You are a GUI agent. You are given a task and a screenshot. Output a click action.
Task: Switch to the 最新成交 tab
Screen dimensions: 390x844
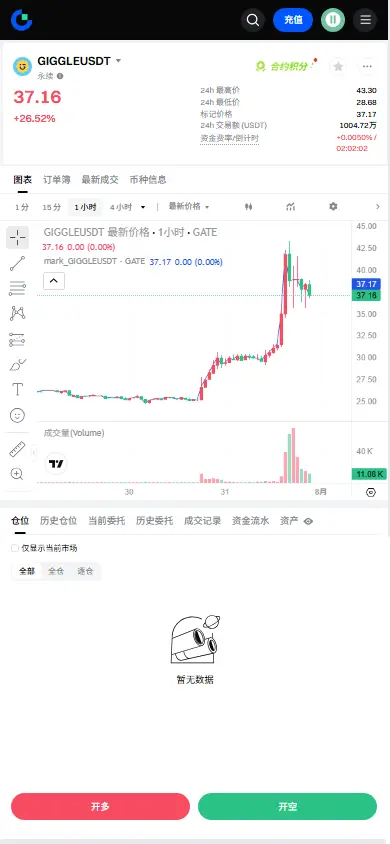point(100,180)
